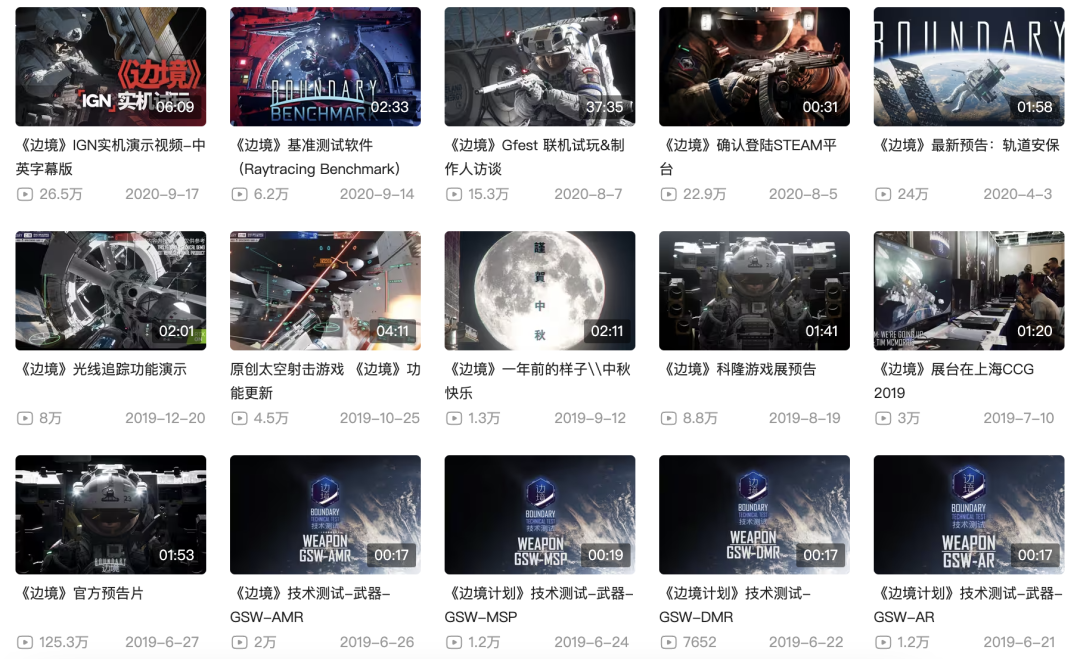The width and height of the screenshot is (1080, 659).
Task: Open Gfest 联机试玩&制作人访谈 video
Action: (539, 67)
